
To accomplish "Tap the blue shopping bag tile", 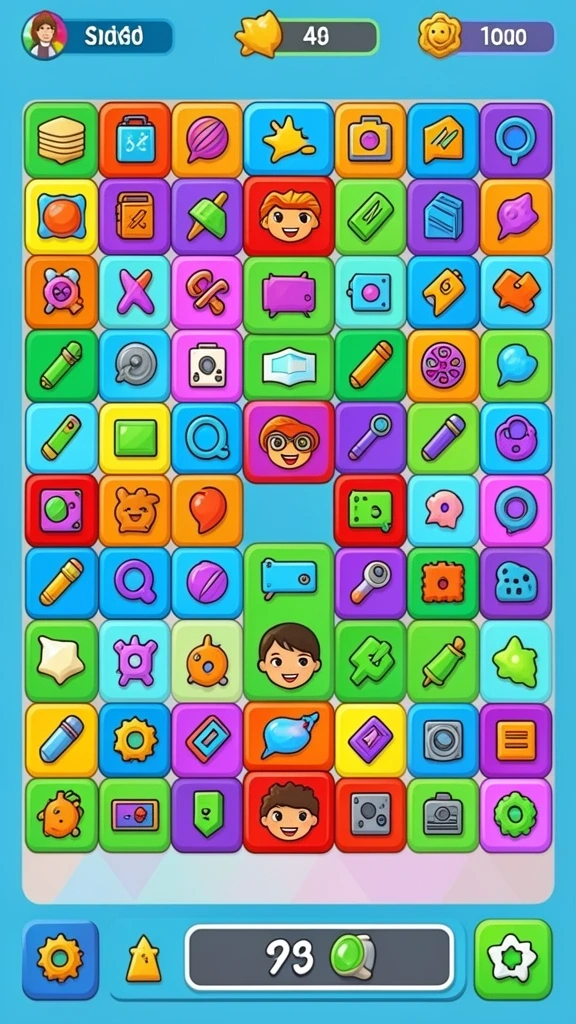I will click(135, 140).
